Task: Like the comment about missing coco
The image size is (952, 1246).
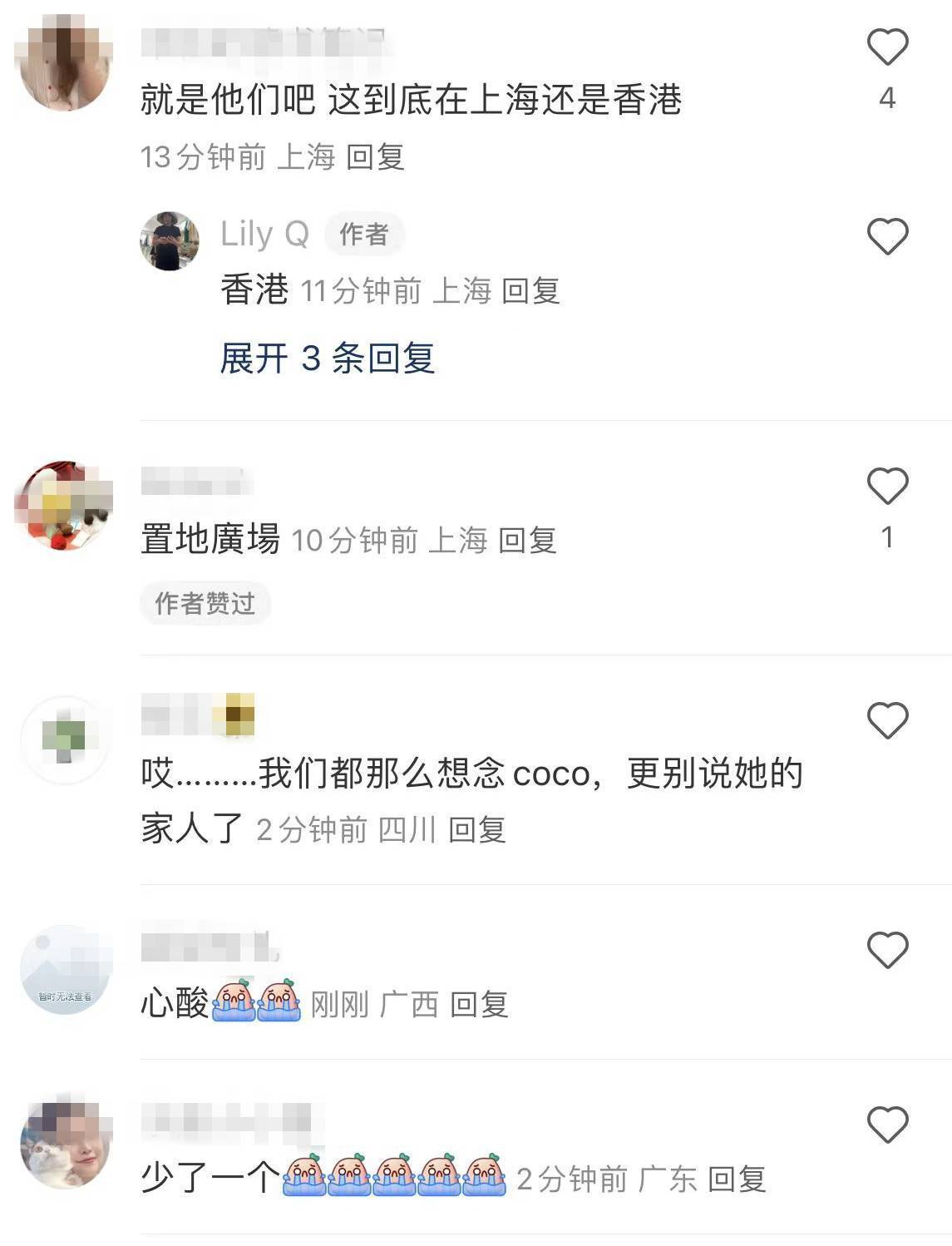Action: pos(887,720)
